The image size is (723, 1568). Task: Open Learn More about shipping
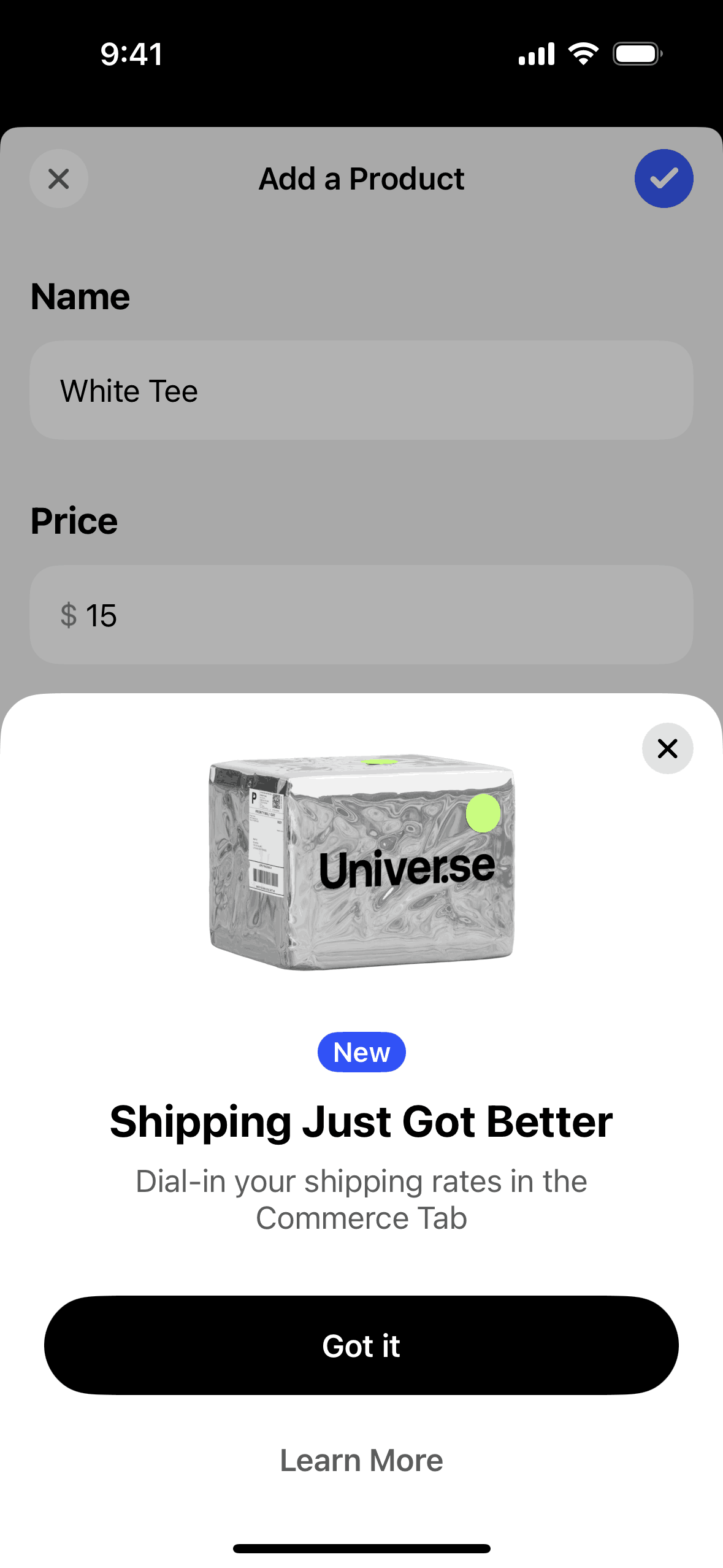(x=361, y=1461)
